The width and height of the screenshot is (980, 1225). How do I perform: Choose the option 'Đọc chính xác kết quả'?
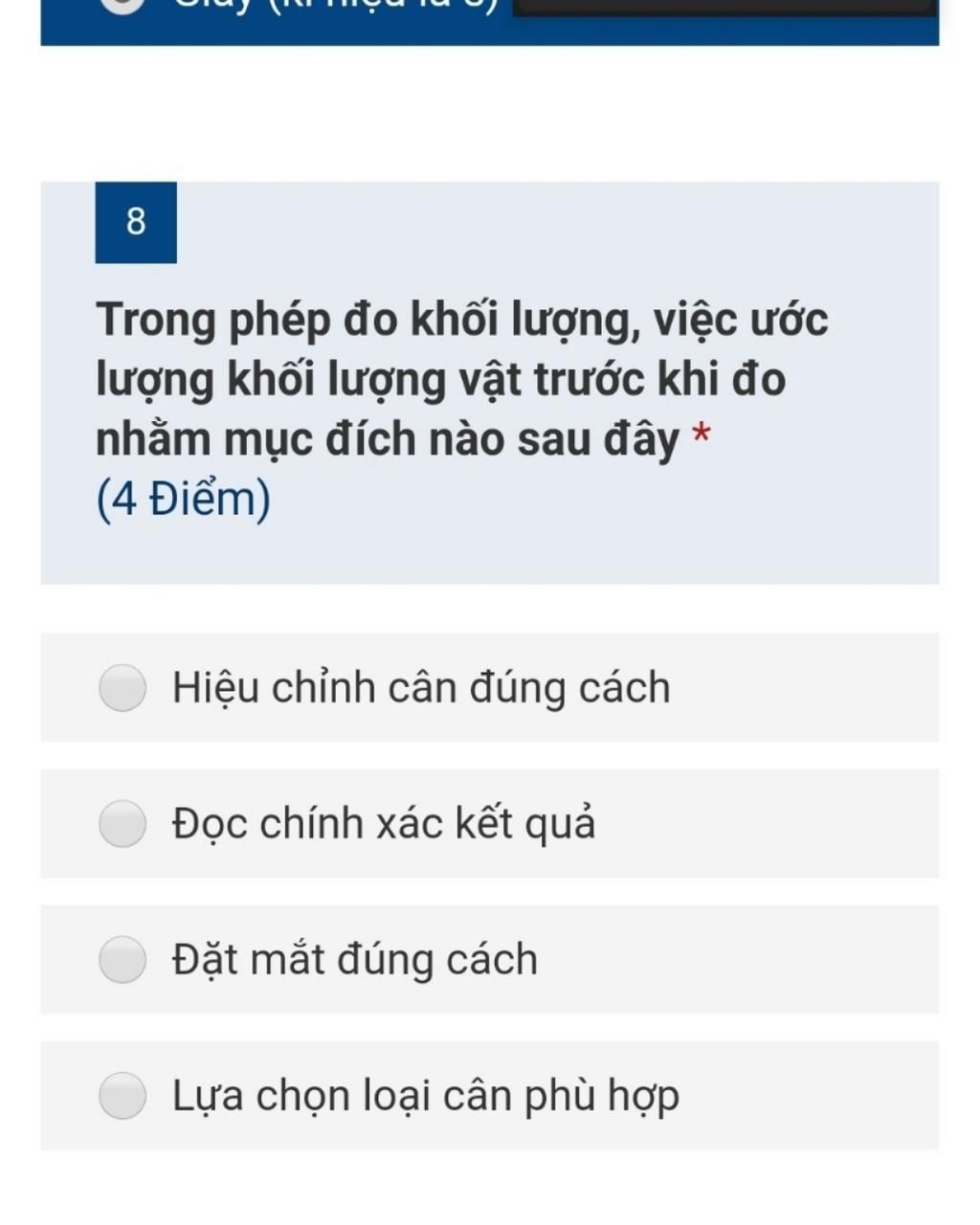[x=122, y=824]
